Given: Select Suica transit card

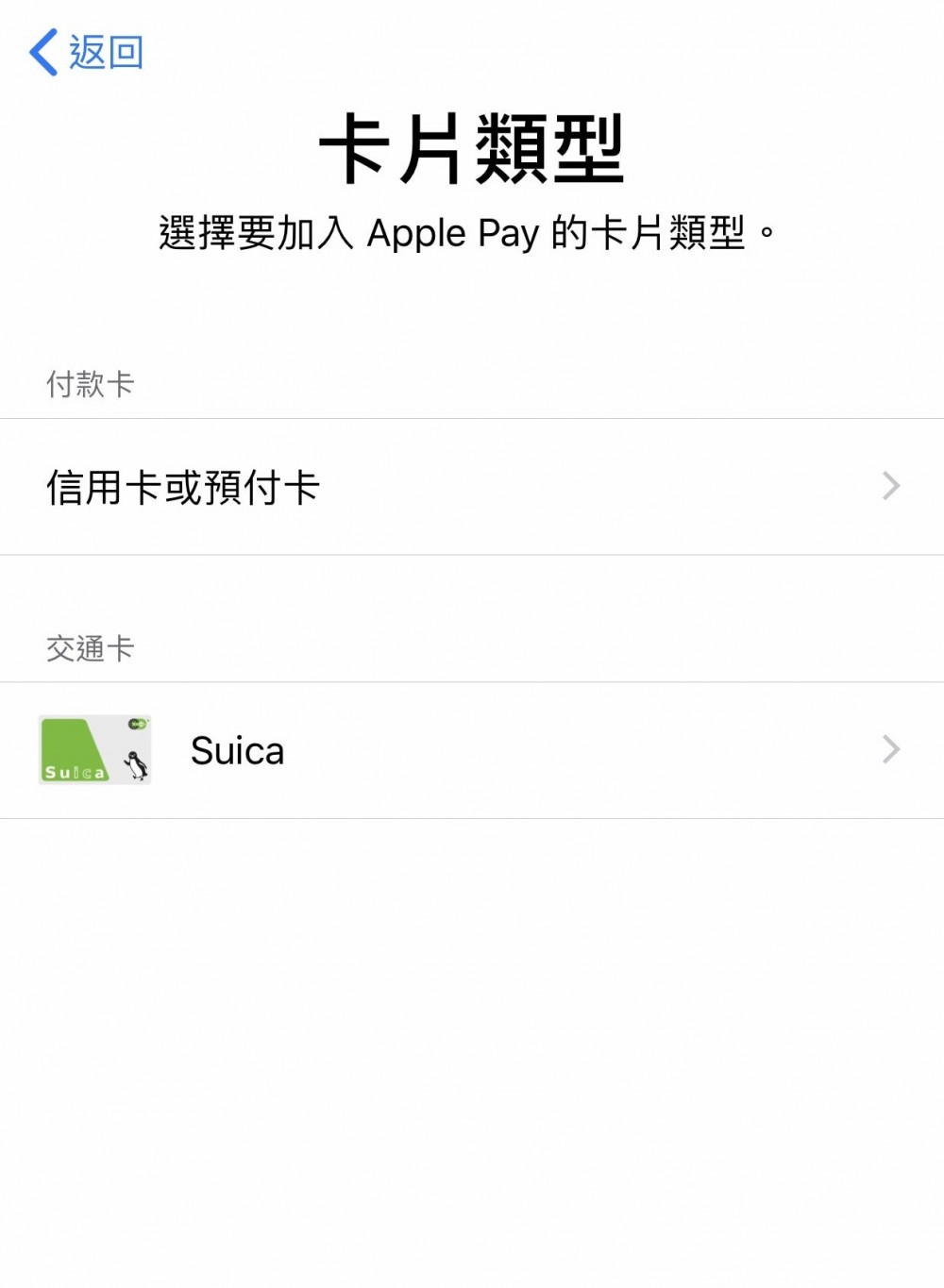Looking at the screenshot, I should pyautogui.click(x=470, y=751).
